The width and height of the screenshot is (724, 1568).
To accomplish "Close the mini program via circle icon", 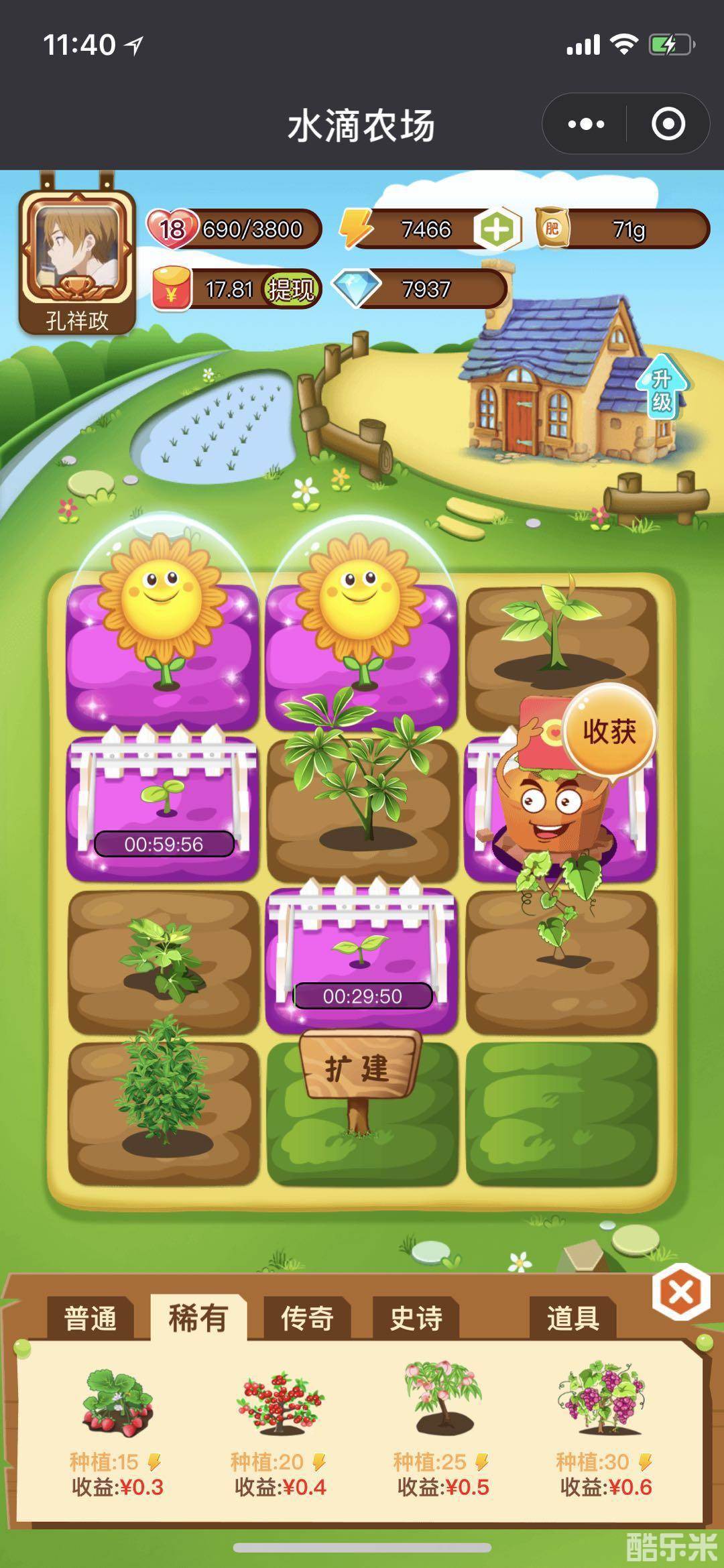I will coord(668,124).
